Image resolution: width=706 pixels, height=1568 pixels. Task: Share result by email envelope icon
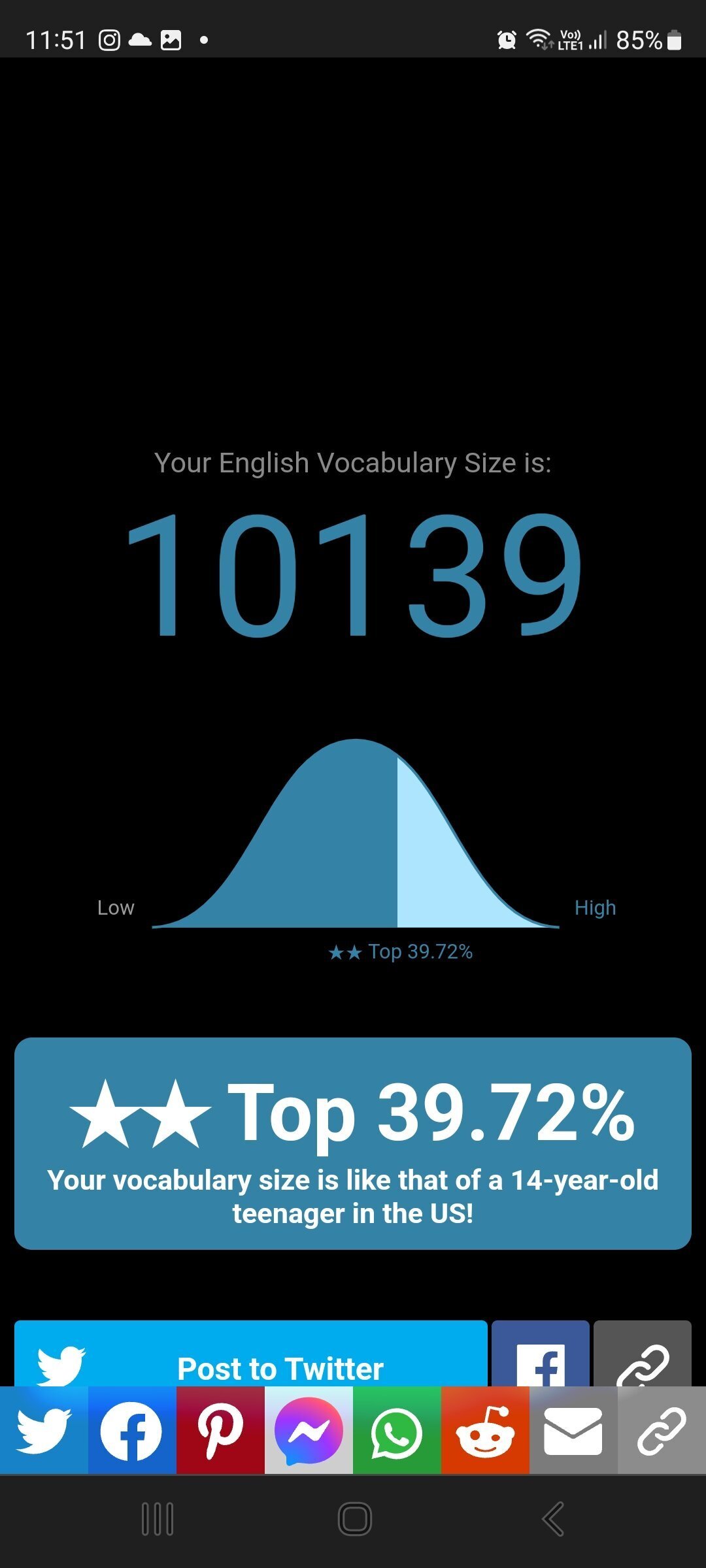click(x=573, y=1430)
